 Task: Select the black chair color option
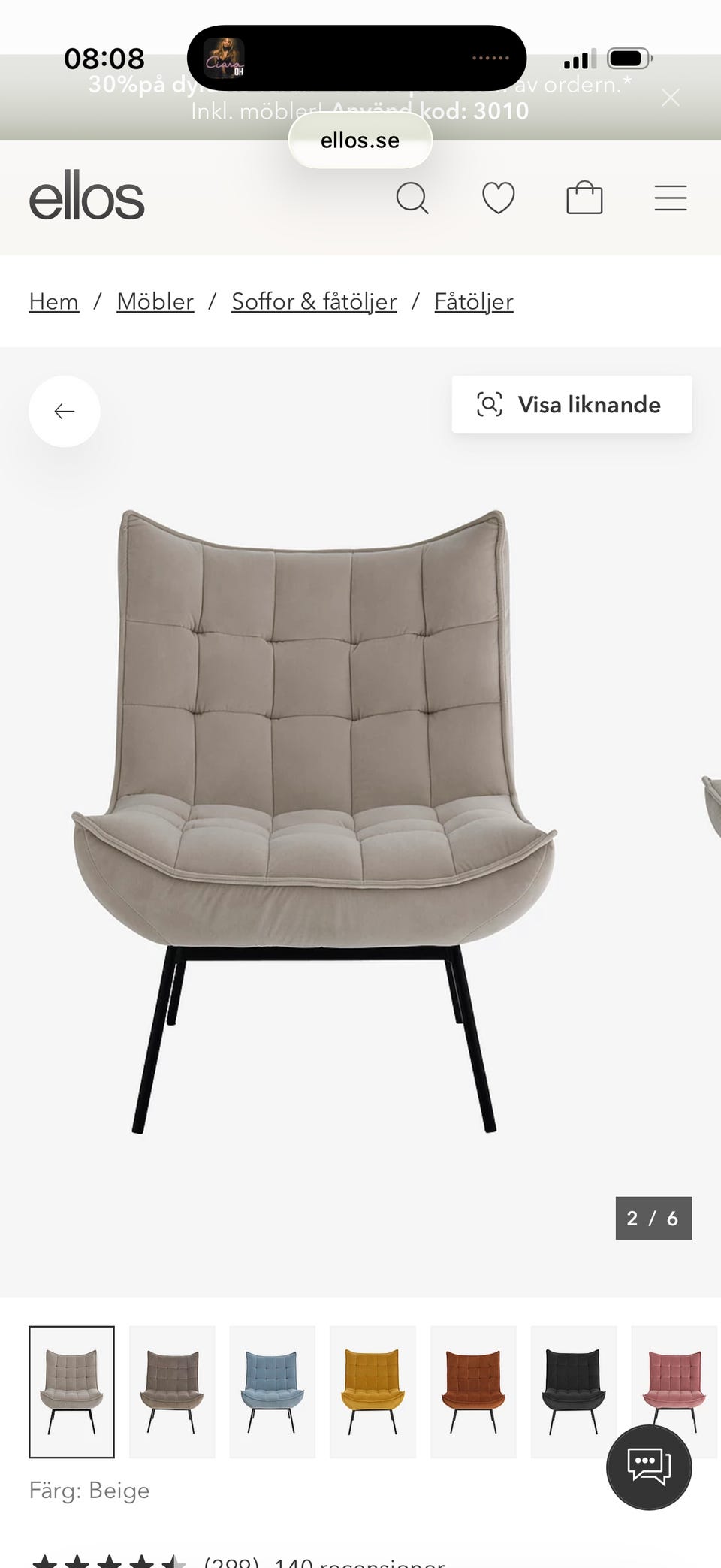point(574,1391)
